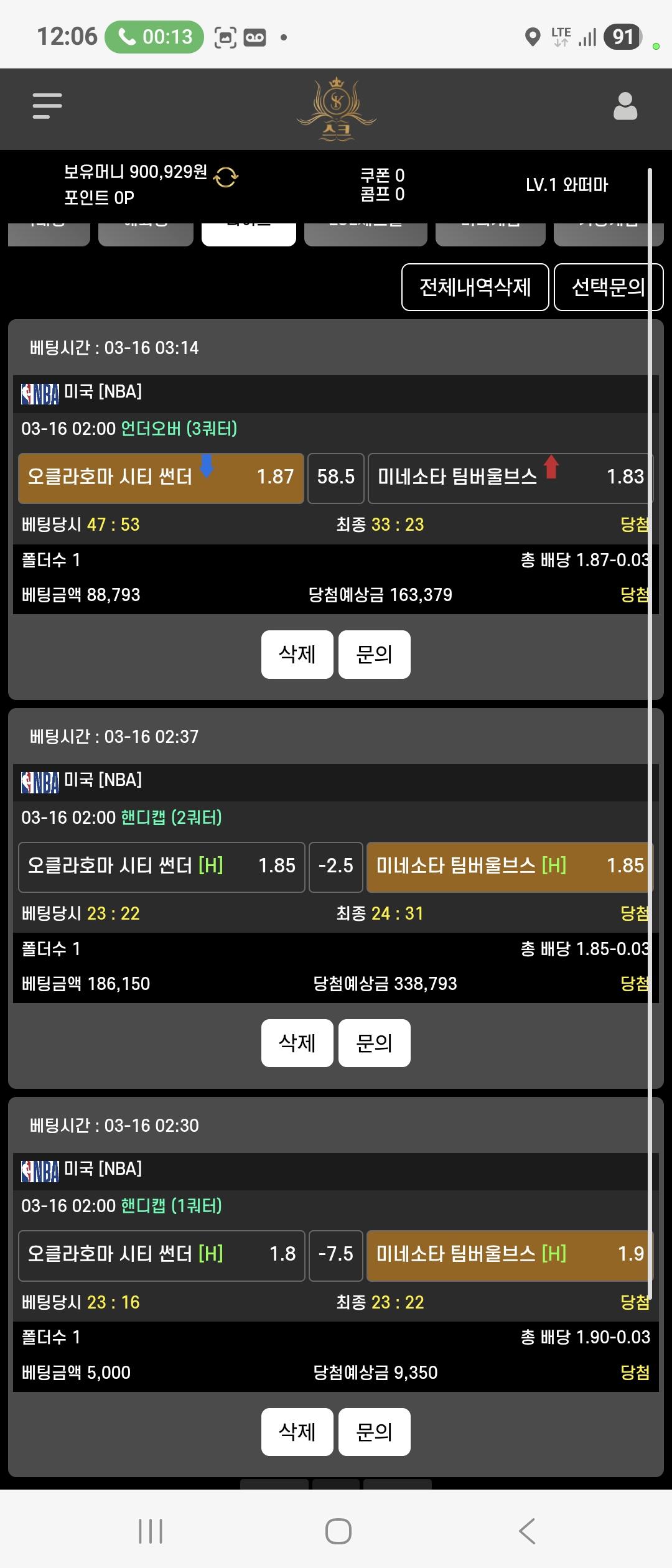
Task: Tap 문의 for the 03-16 02:37 bet
Action: pos(374,1043)
